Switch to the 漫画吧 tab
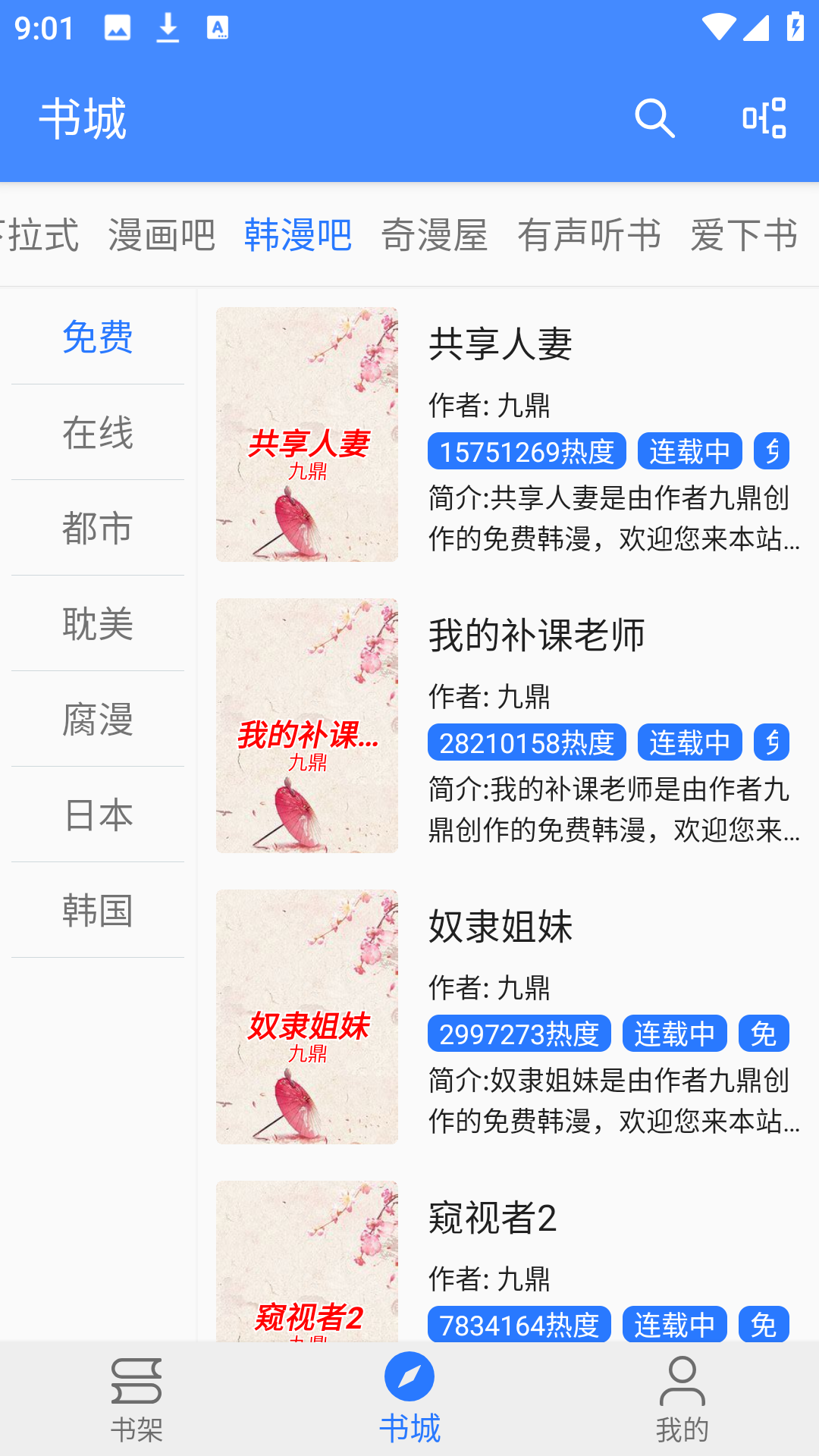This screenshot has height=1456, width=819. point(162,234)
